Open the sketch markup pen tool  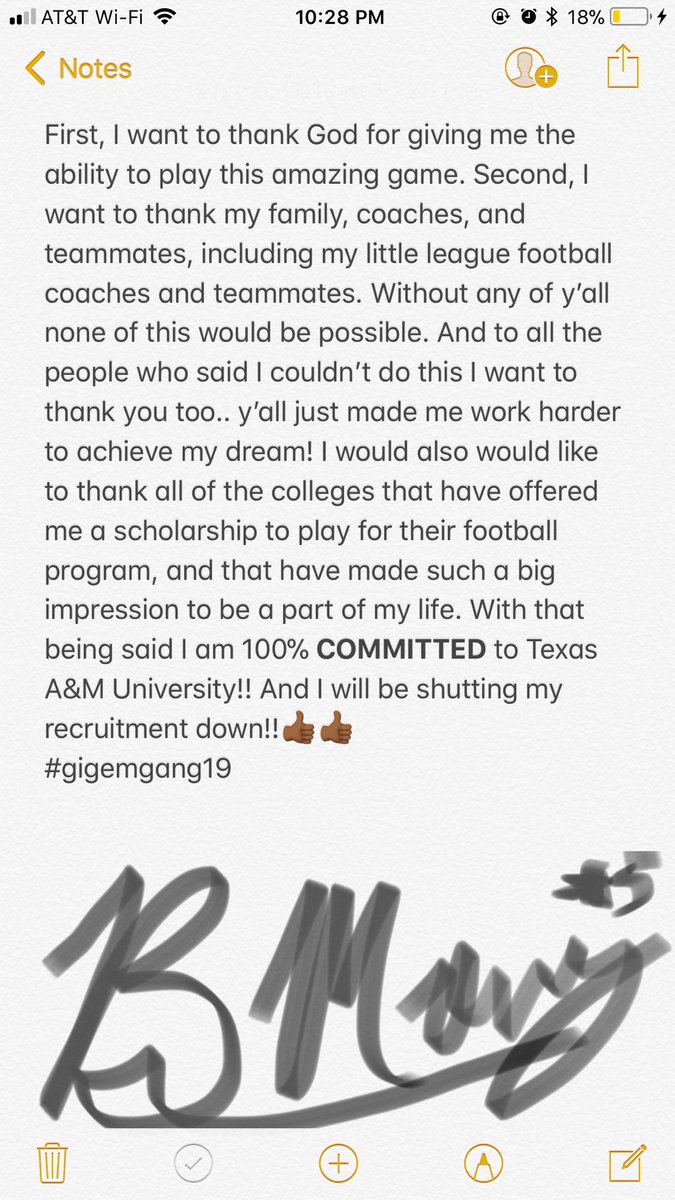point(484,1163)
